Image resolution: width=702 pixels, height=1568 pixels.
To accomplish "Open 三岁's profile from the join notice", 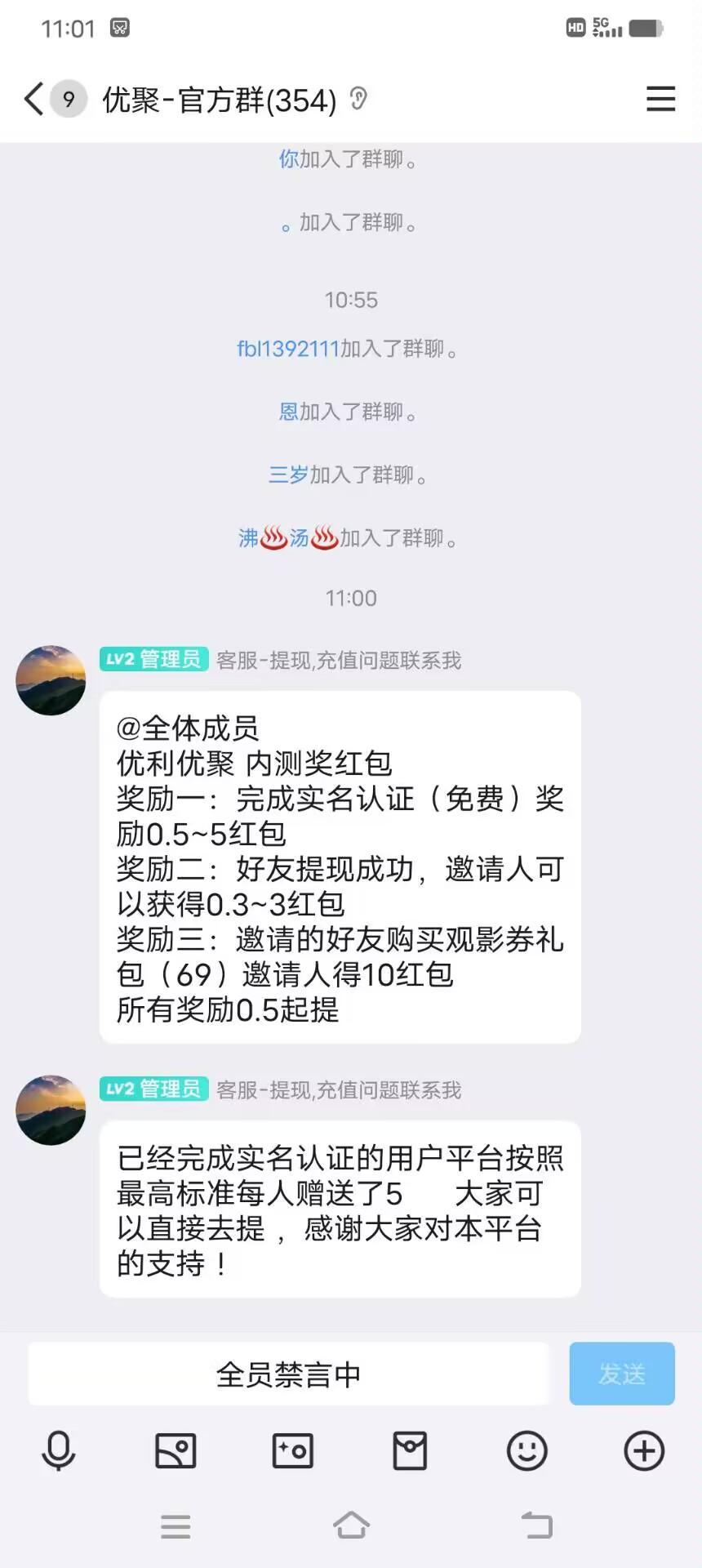I will click(288, 474).
